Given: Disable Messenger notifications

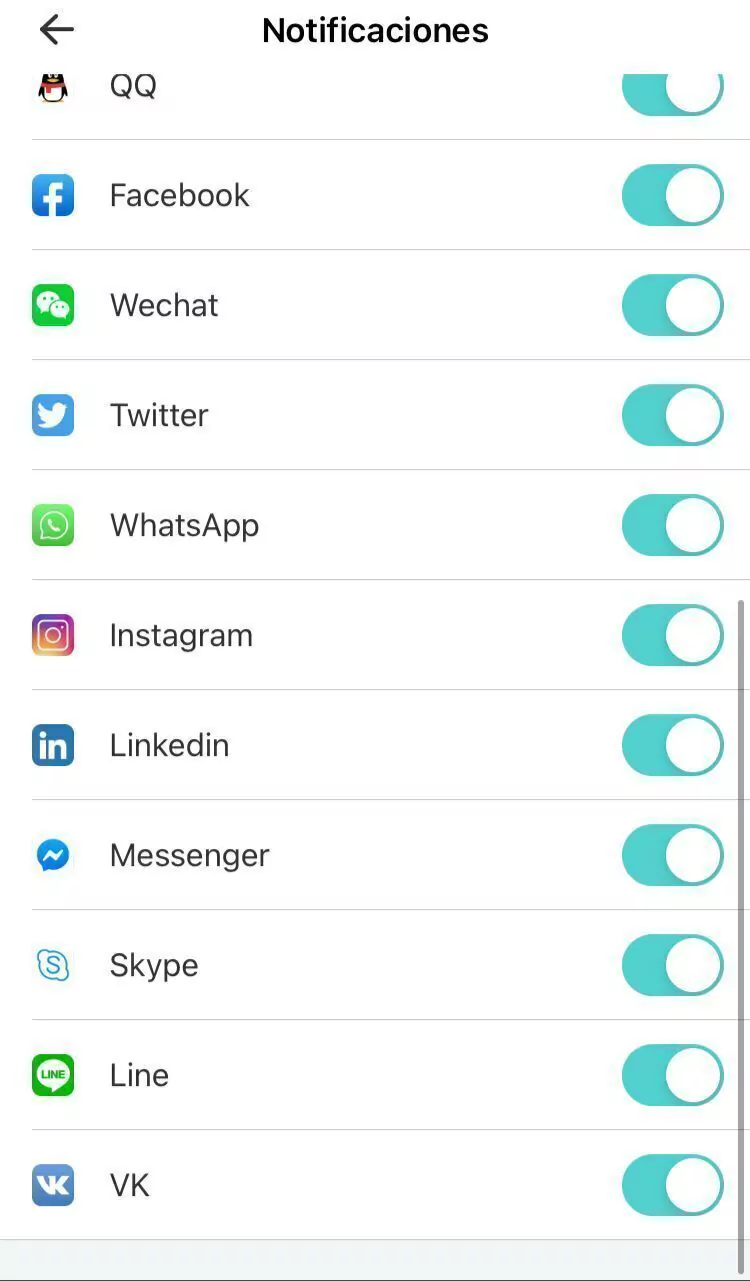Looking at the screenshot, I should pos(672,855).
